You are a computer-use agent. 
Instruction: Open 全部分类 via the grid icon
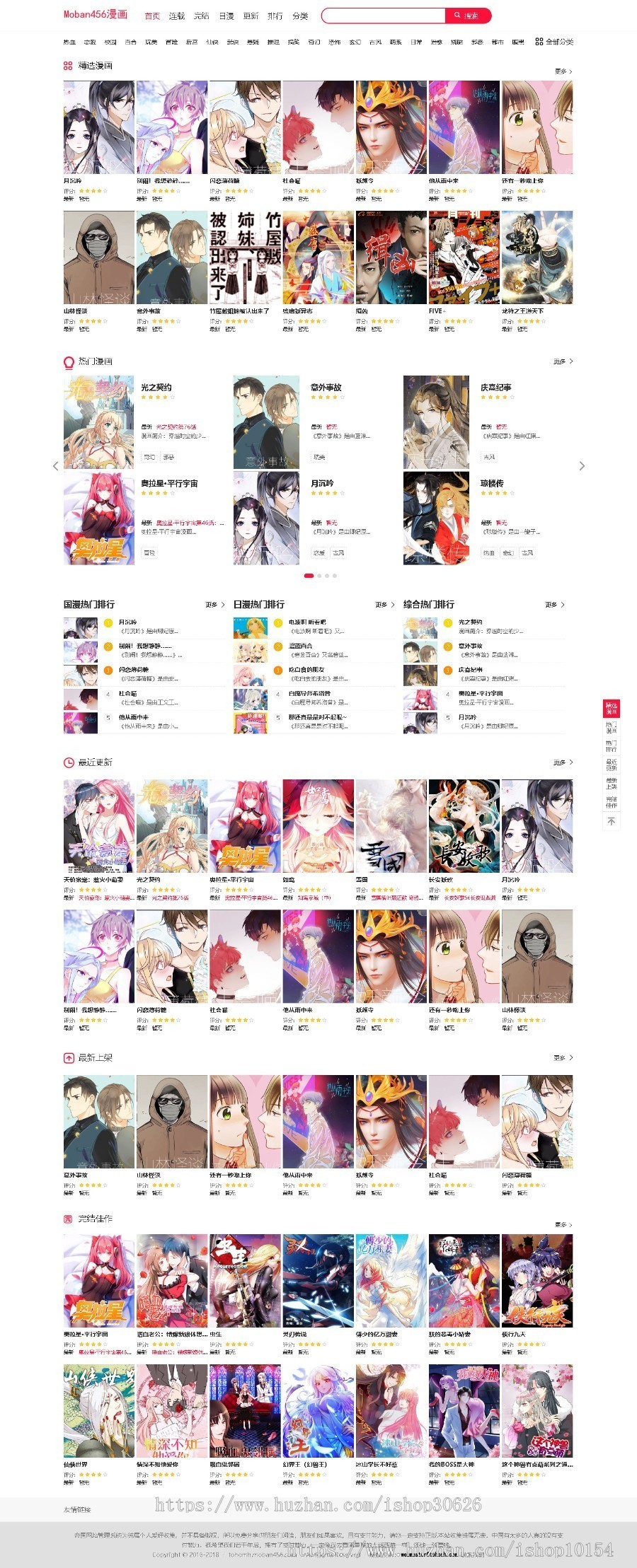pyautogui.click(x=538, y=42)
